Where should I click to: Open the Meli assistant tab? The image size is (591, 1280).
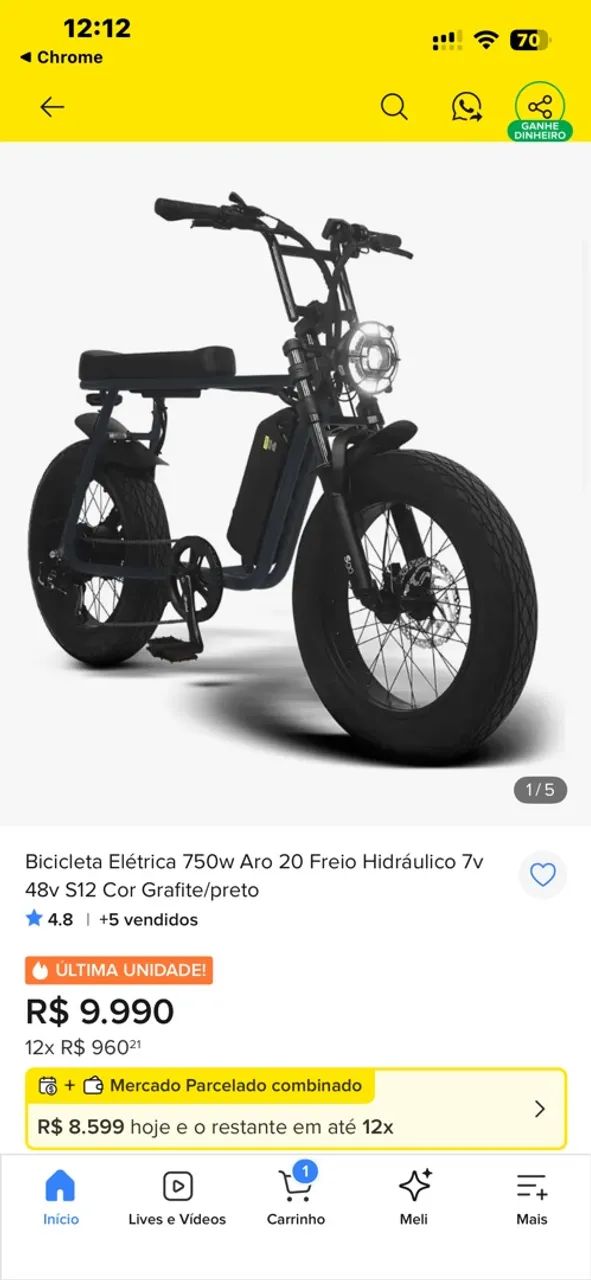coord(414,1198)
